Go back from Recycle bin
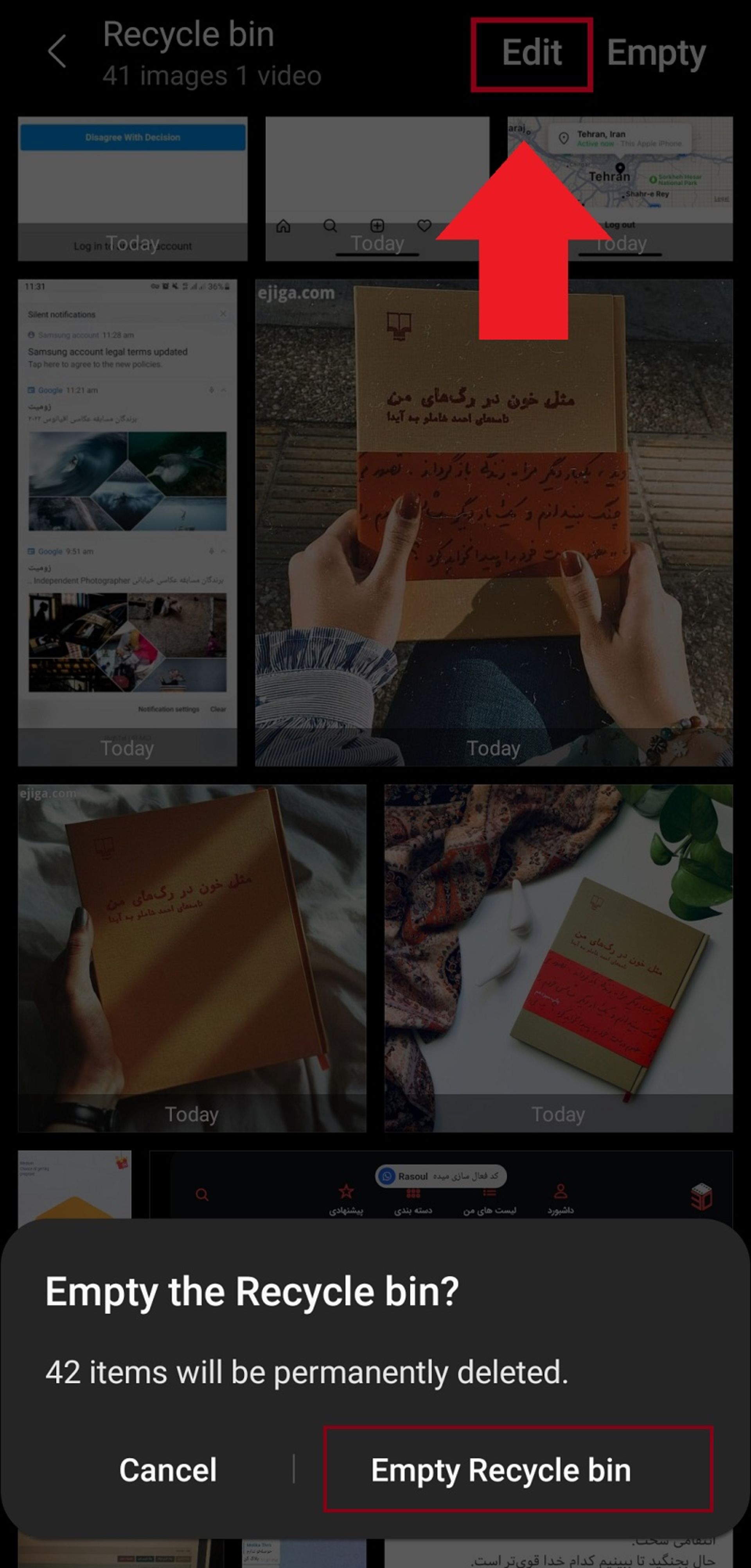The image size is (751, 1568). click(x=57, y=51)
